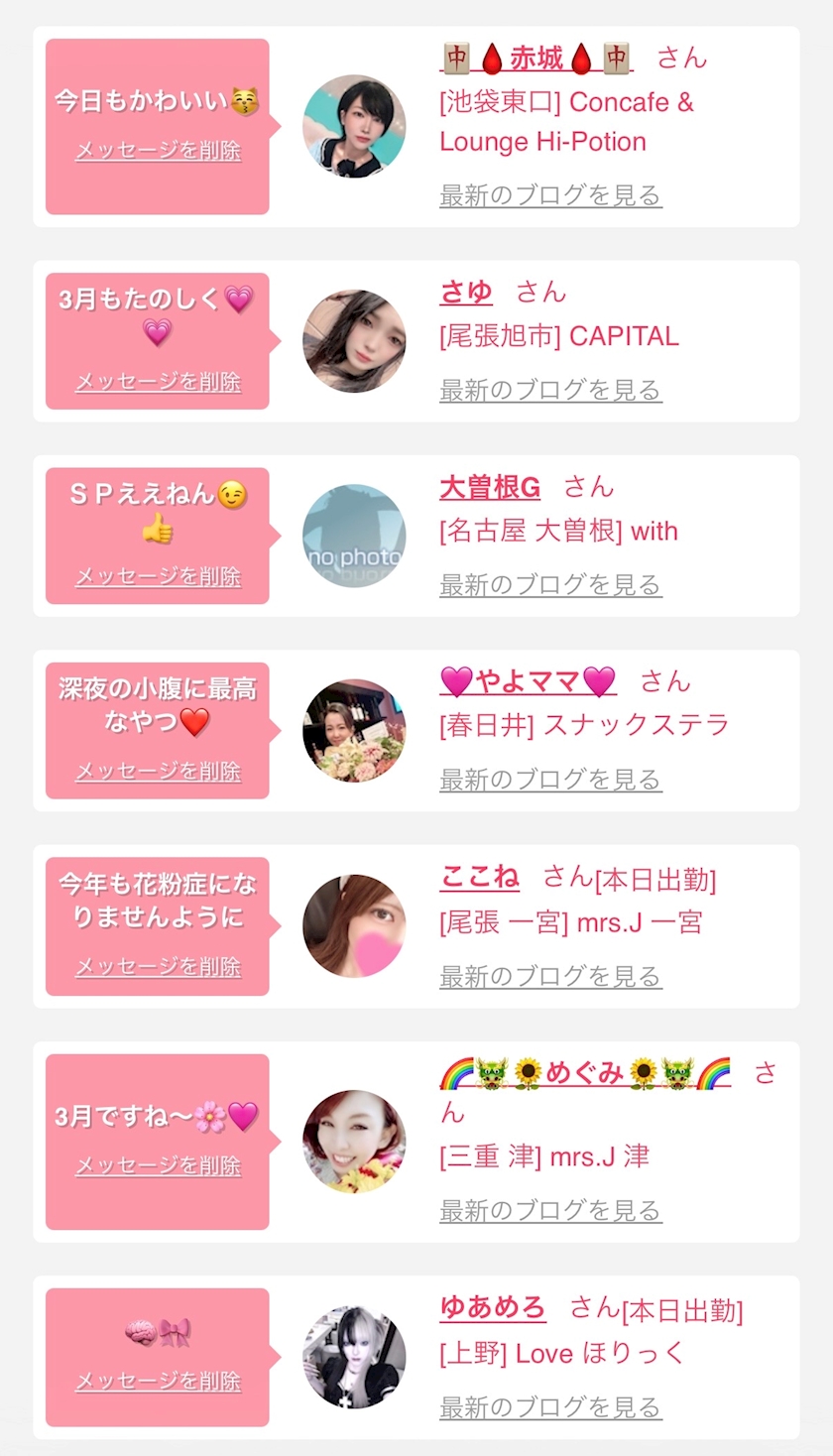Open やよママ's profile link

(x=528, y=681)
